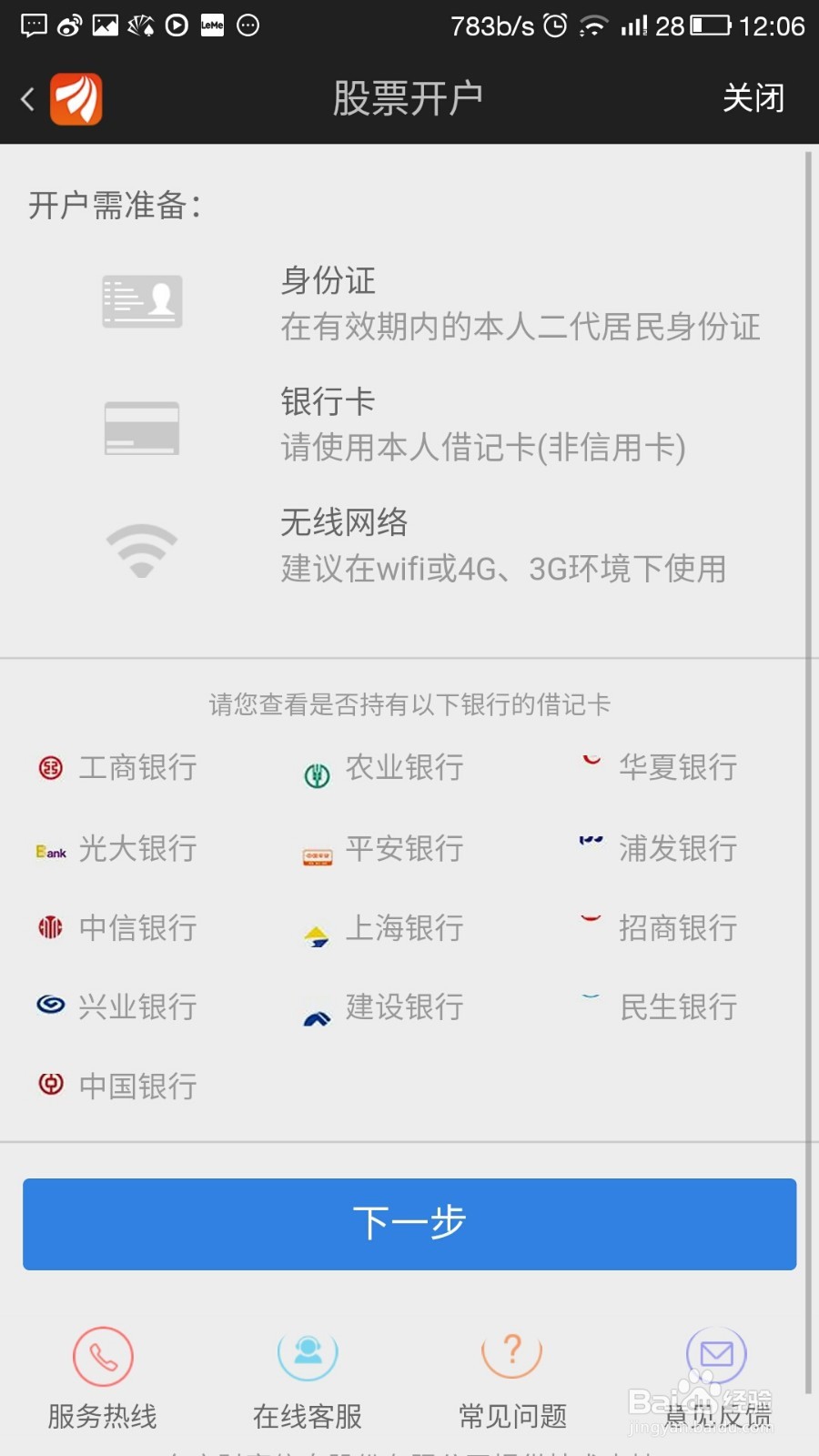Click 关闭 to close the page
The height and width of the screenshot is (1456, 819).
click(753, 98)
